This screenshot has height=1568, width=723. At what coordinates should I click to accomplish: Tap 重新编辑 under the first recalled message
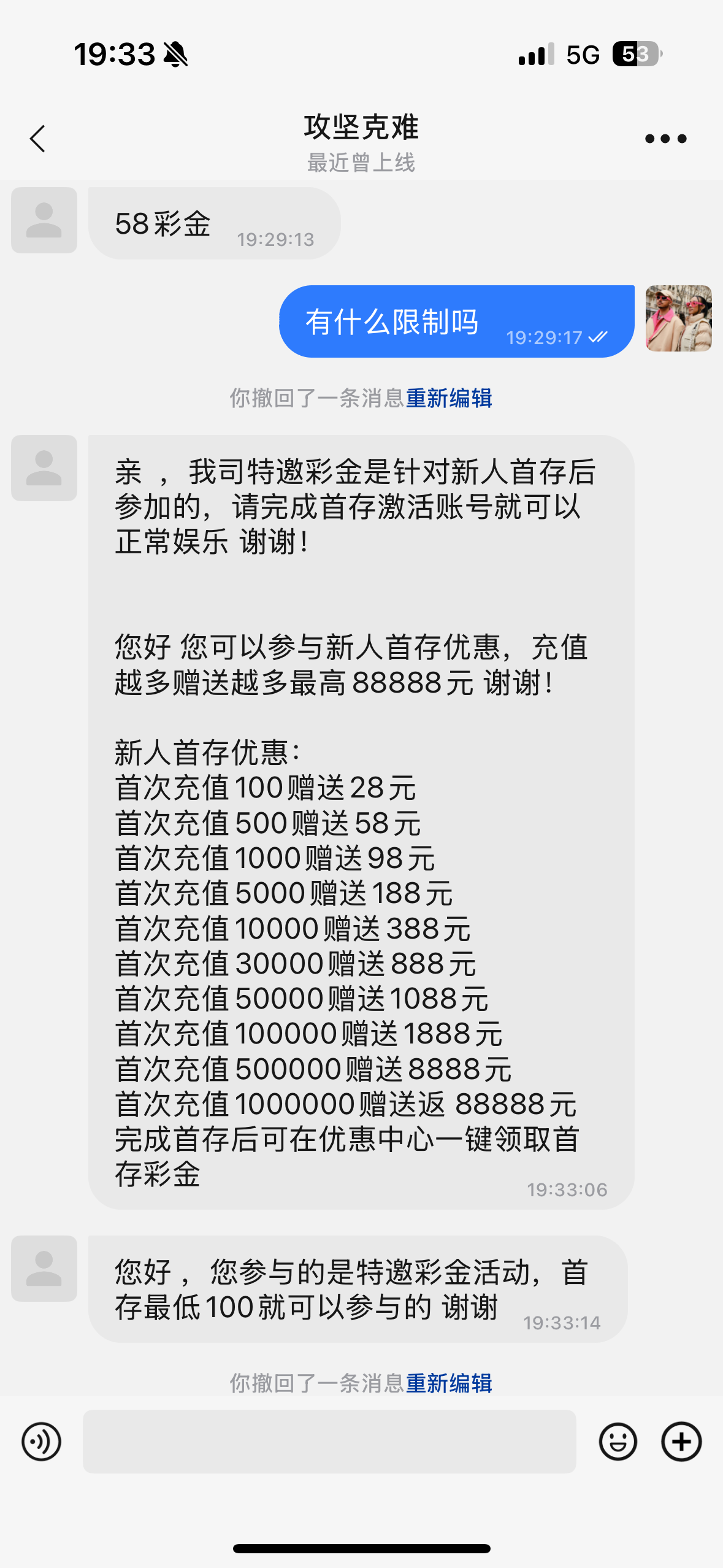tap(449, 398)
